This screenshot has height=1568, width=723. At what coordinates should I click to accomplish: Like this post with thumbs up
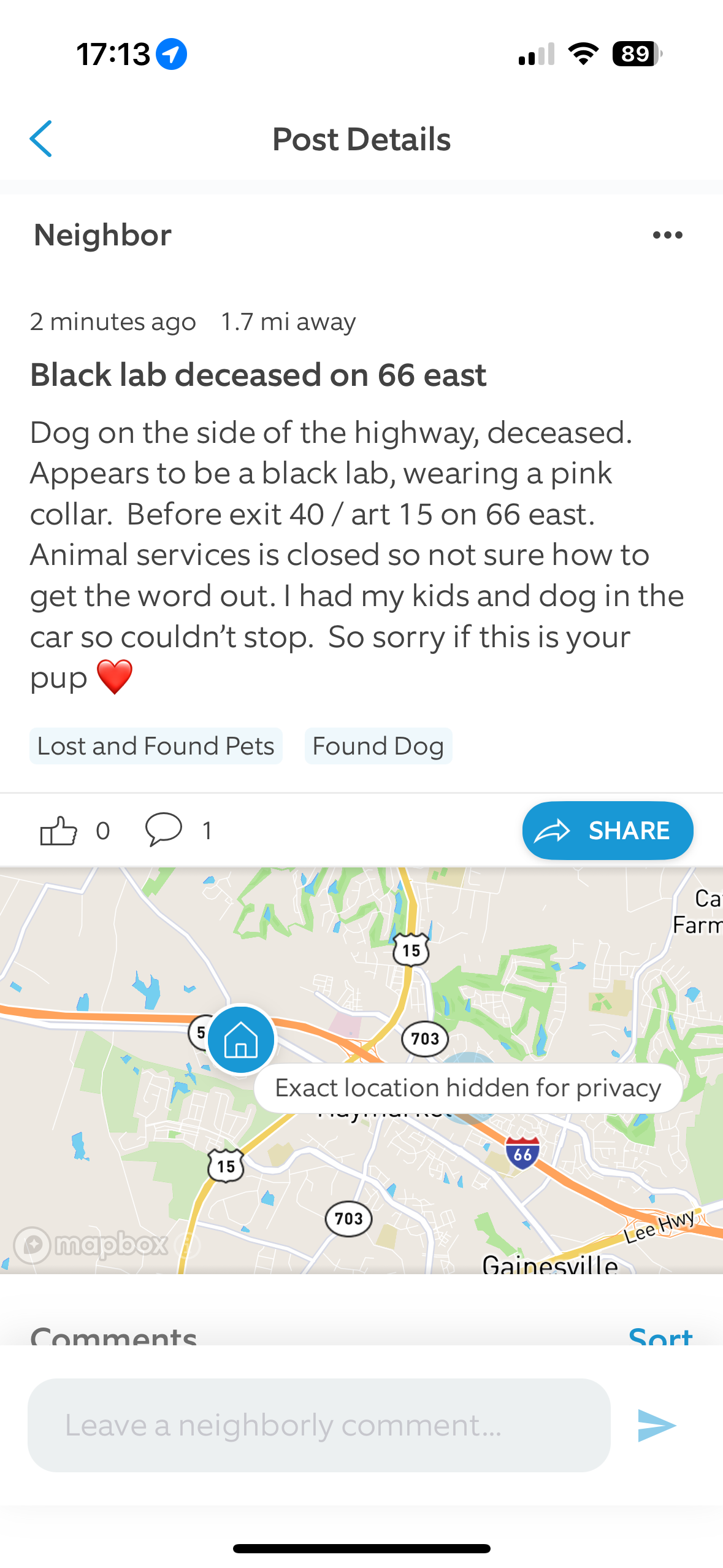(59, 831)
